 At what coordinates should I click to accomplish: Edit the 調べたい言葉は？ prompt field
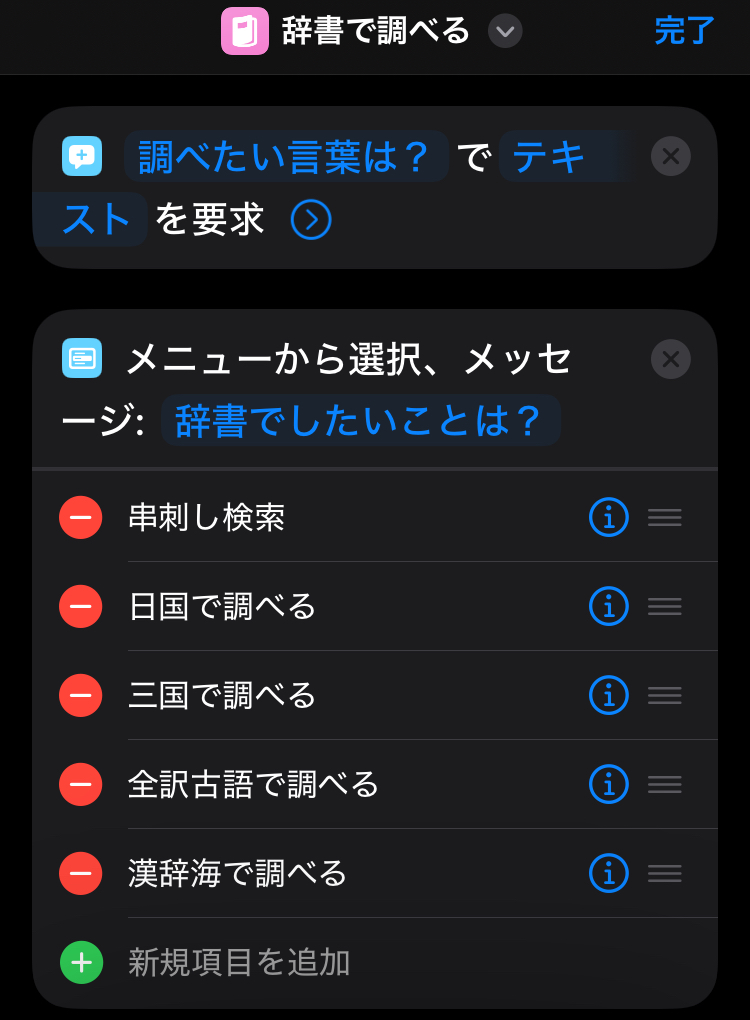click(285, 157)
